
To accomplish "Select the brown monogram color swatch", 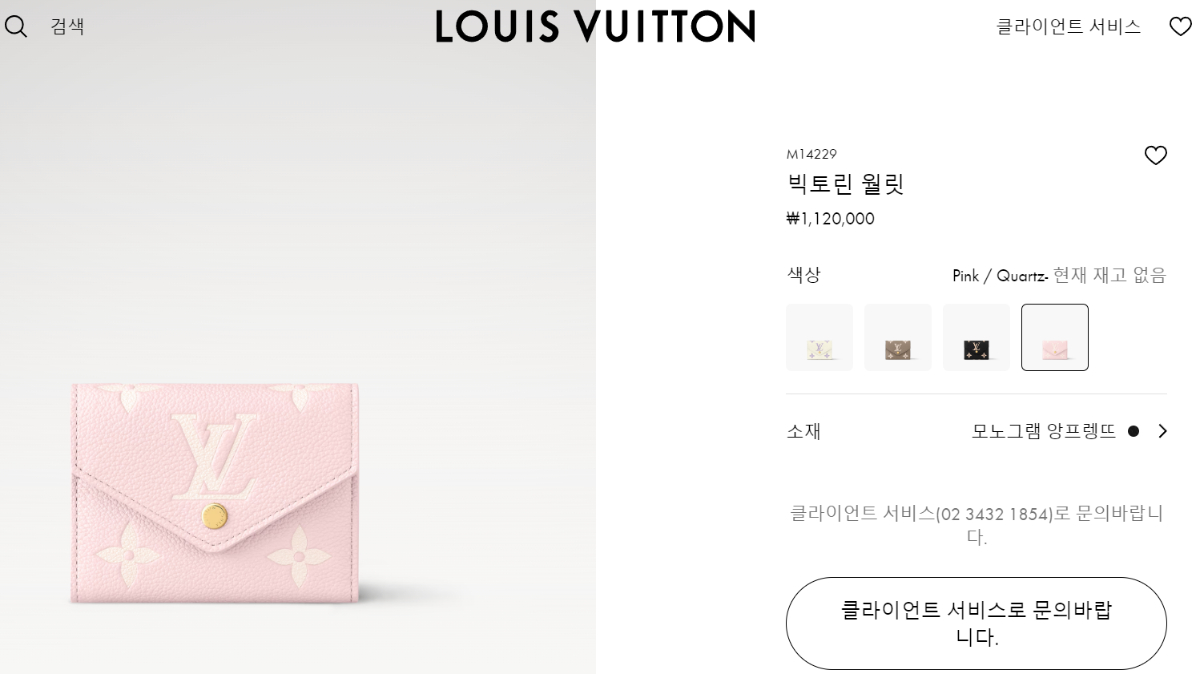I will click(897, 338).
